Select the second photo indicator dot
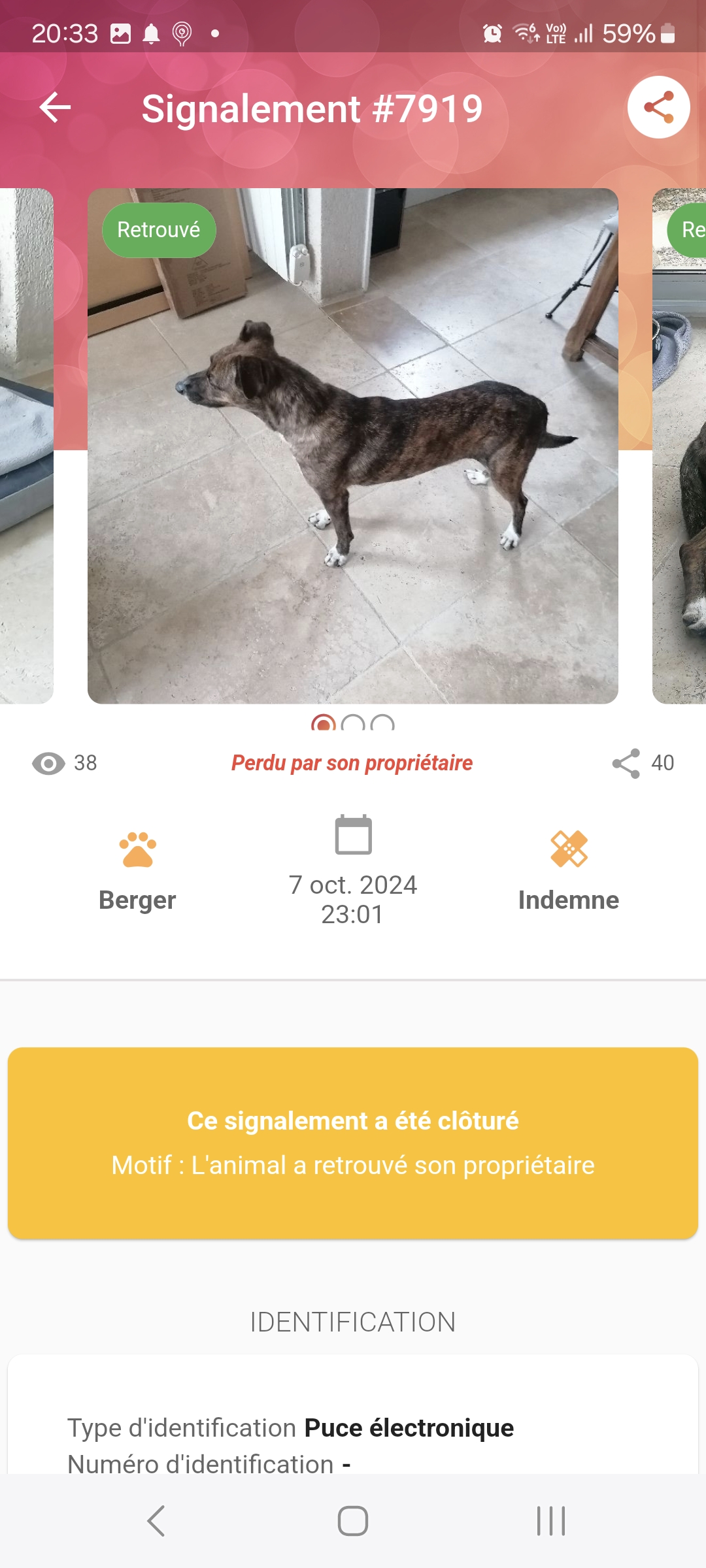The width and height of the screenshot is (706, 1568). click(353, 724)
